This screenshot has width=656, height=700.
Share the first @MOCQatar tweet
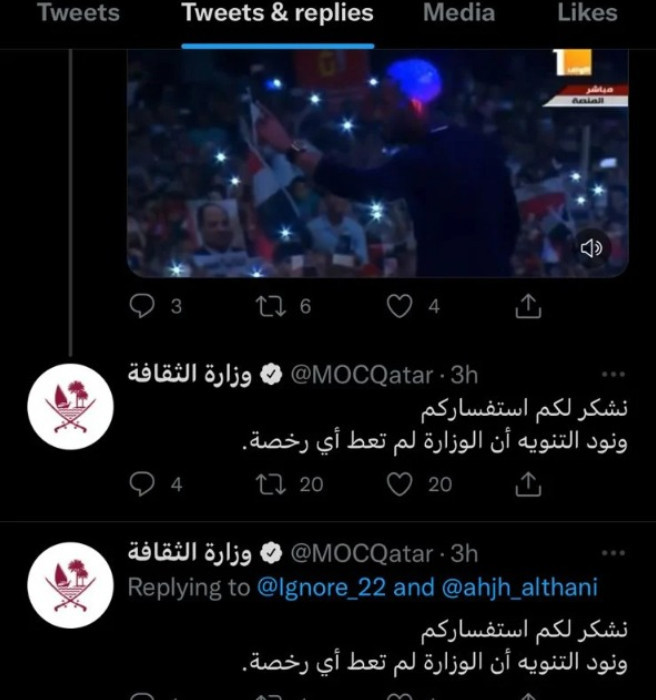tap(528, 485)
